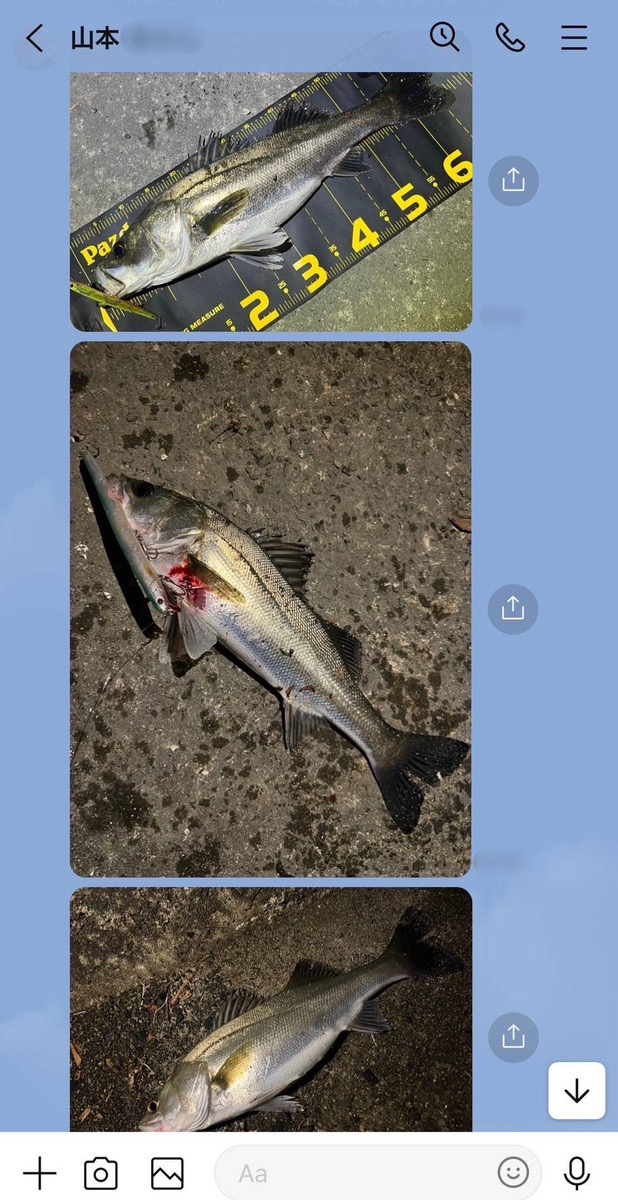Viewport: 618px width, 1200px height.
Task: Share the bottom fish photo
Action: [x=513, y=1037]
